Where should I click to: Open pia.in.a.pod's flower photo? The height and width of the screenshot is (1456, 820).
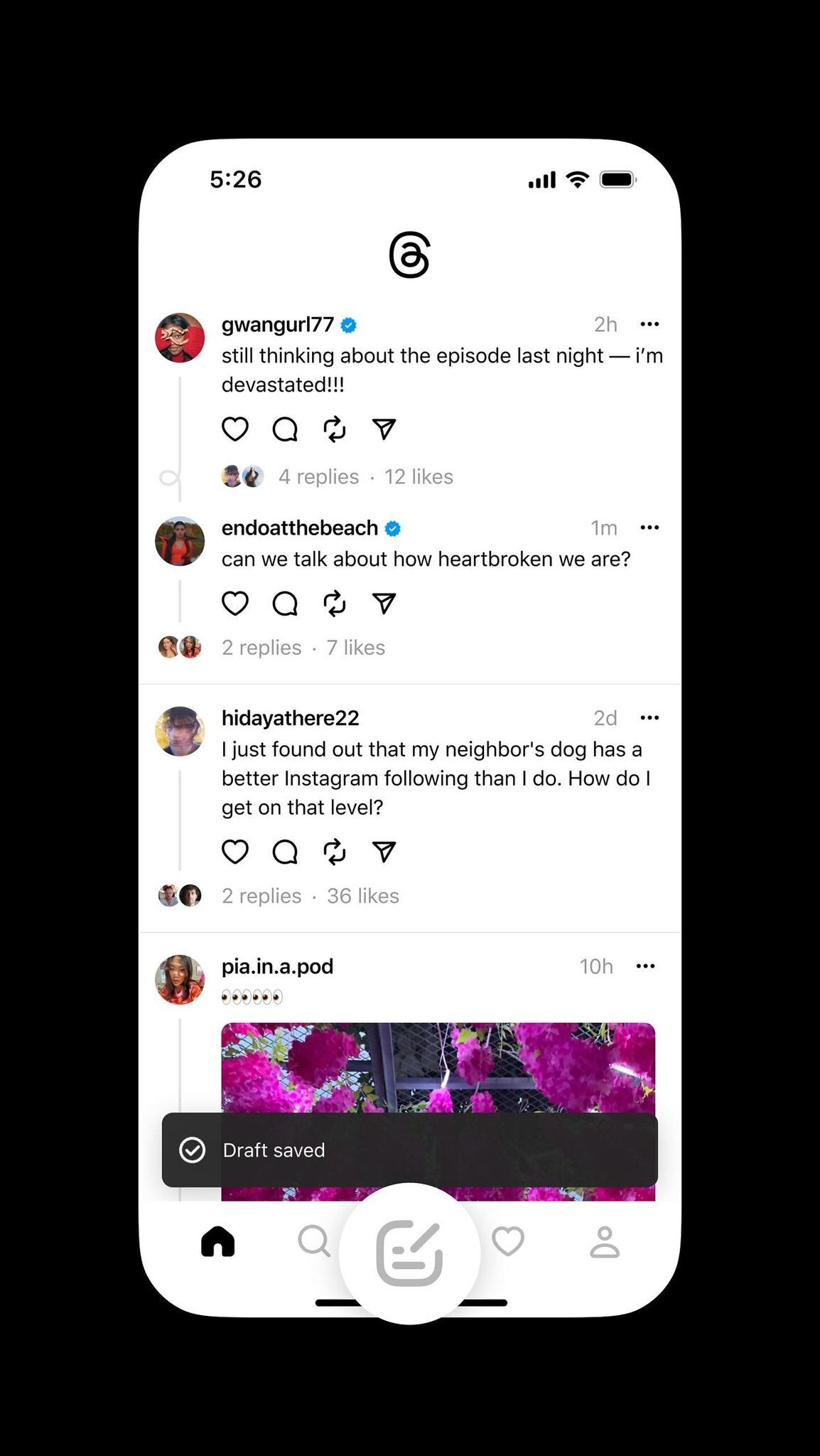(438, 1068)
